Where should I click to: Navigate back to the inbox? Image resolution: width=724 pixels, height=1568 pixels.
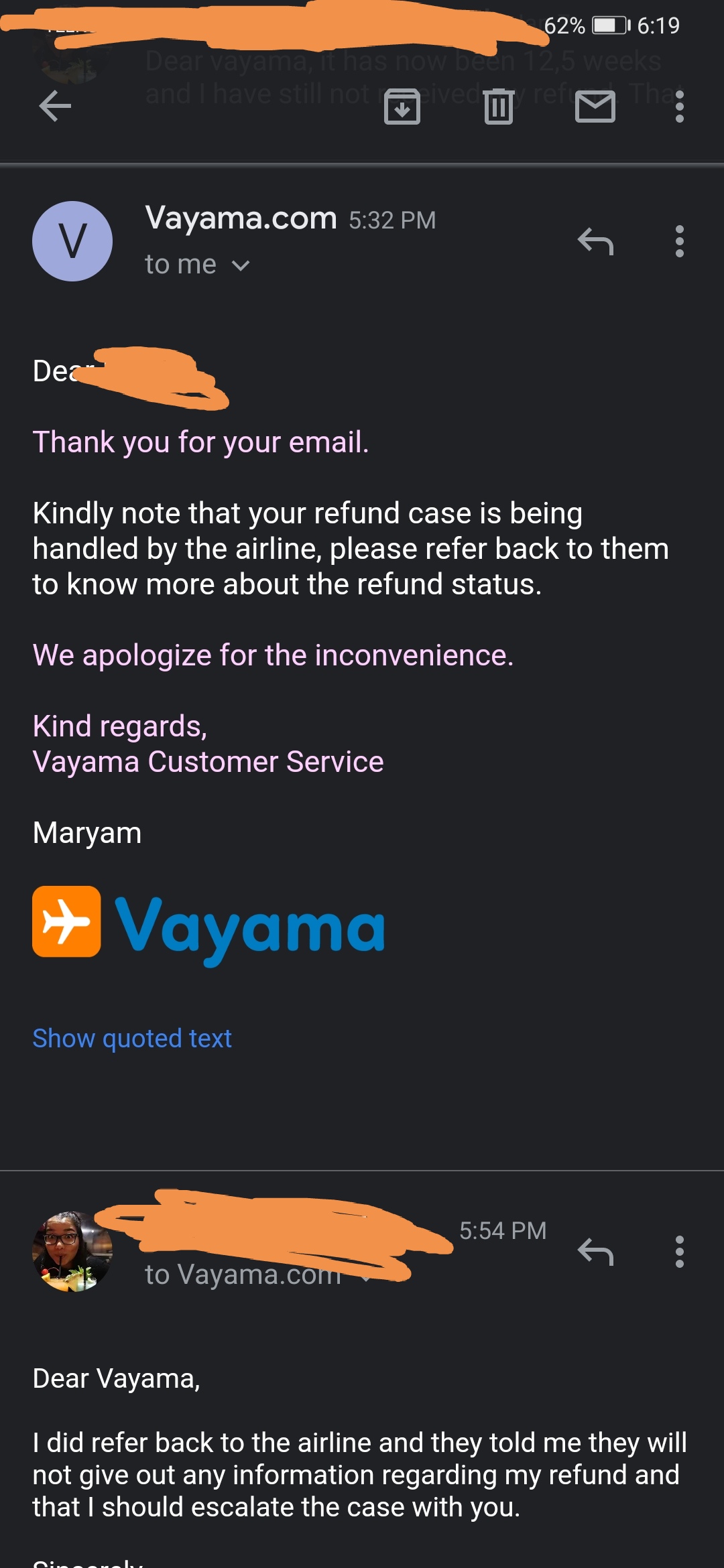pos(53,106)
